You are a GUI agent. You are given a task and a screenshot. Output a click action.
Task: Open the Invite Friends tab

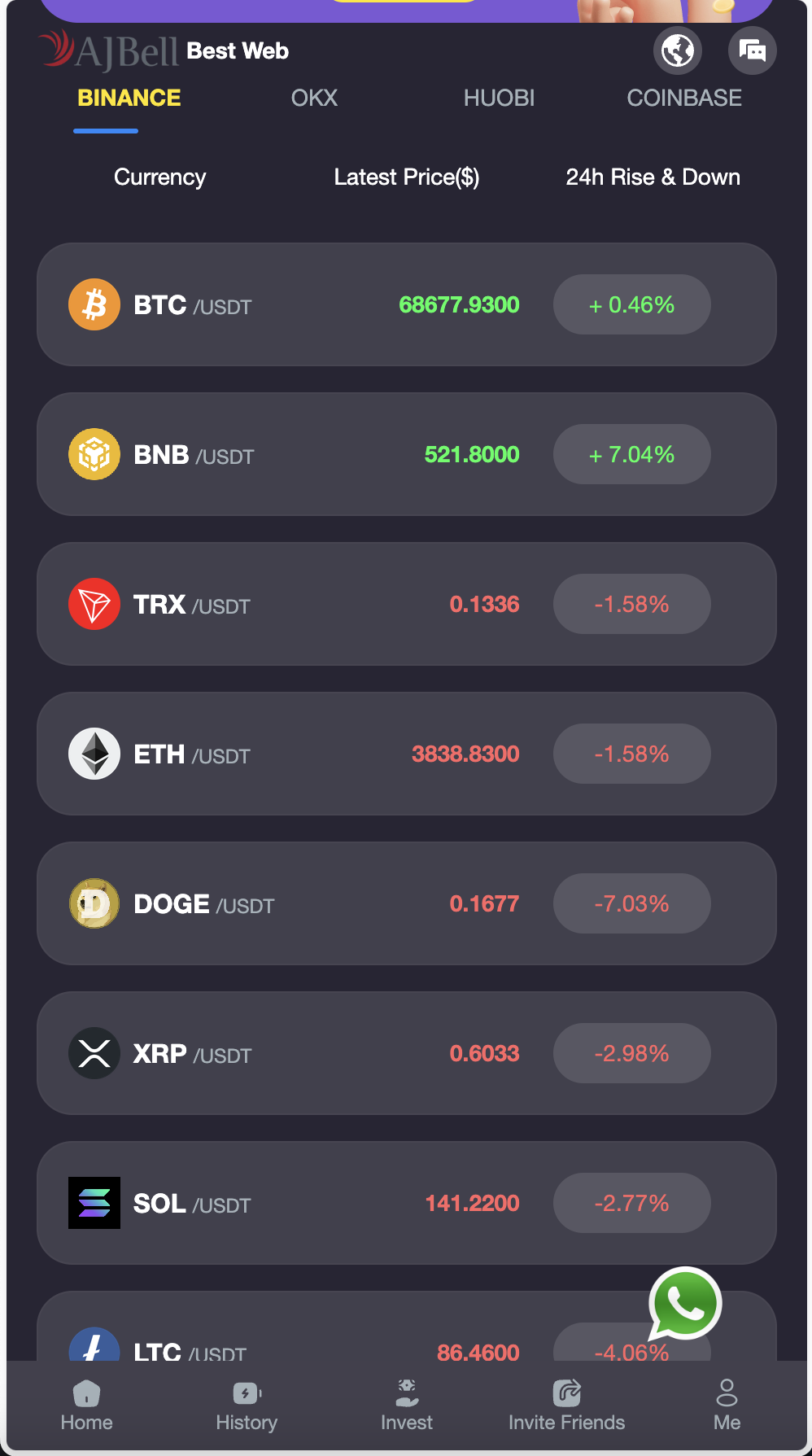tap(567, 1406)
